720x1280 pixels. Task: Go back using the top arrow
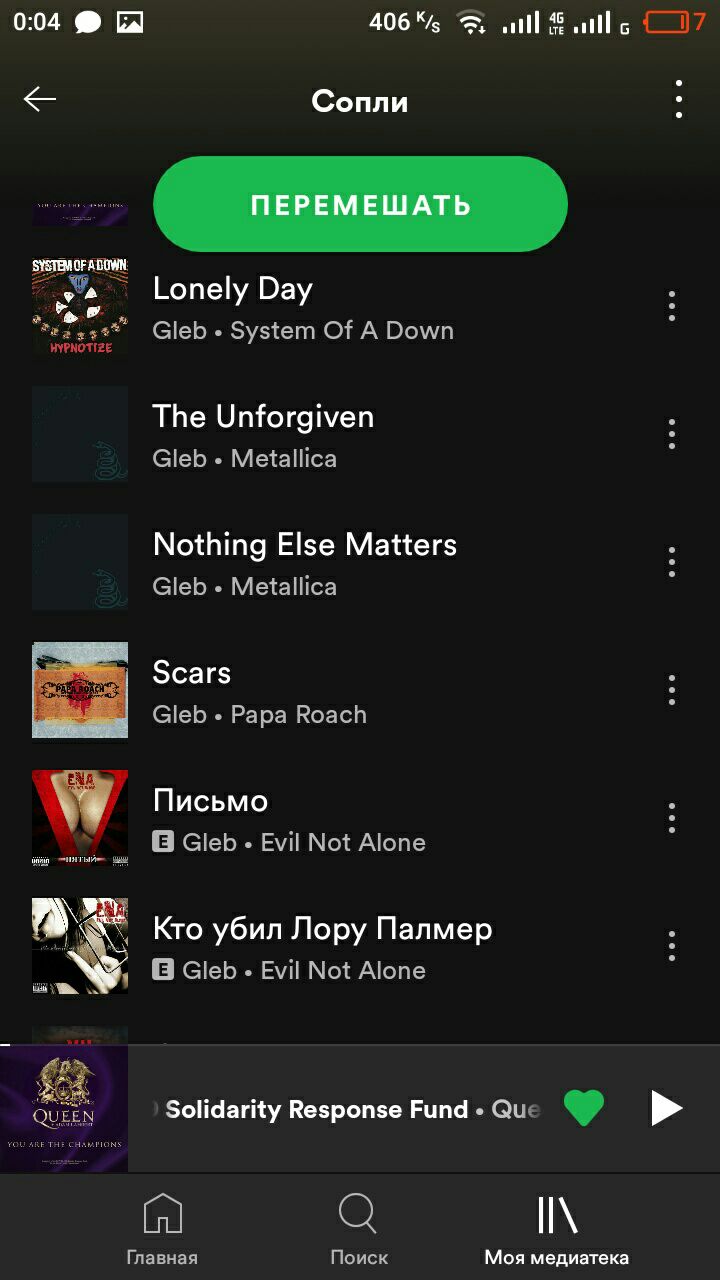click(x=40, y=99)
